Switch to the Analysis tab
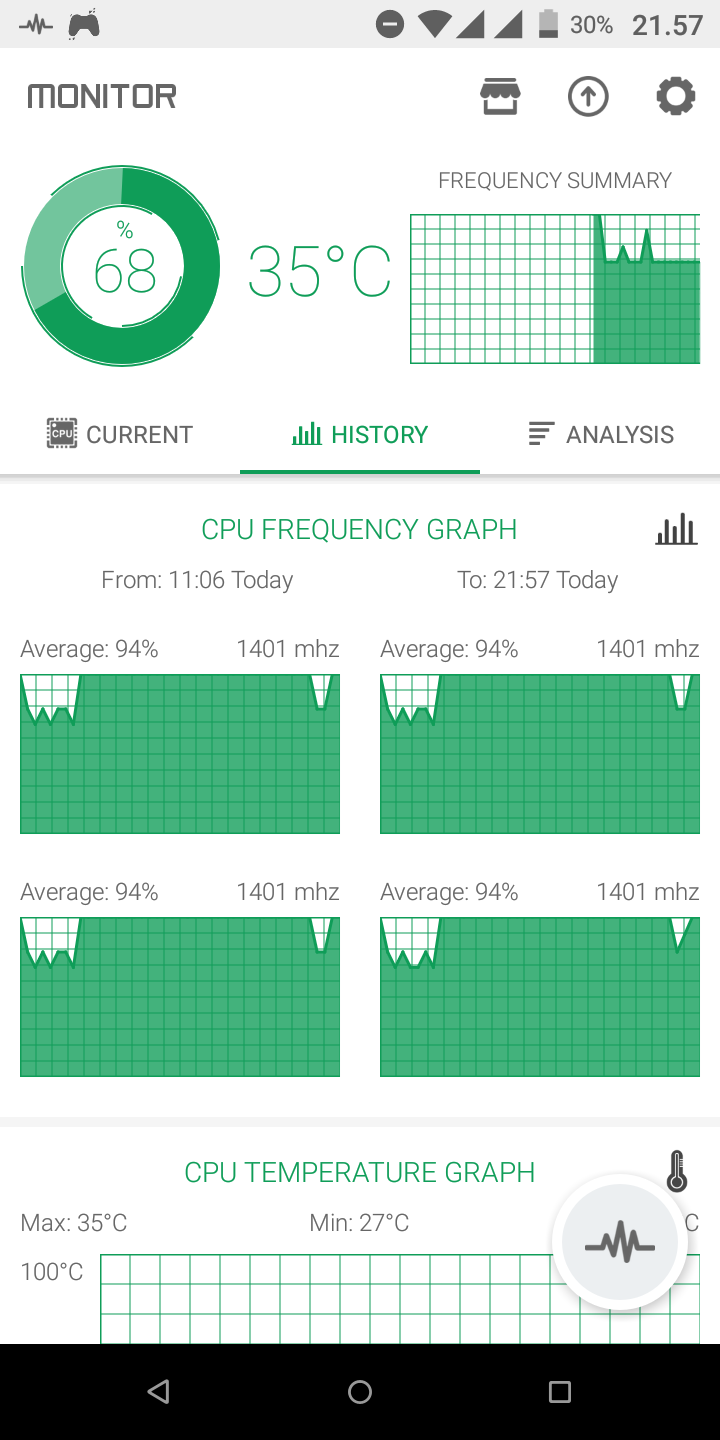Image resolution: width=720 pixels, height=1440 pixels. click(x=600, y=434)
